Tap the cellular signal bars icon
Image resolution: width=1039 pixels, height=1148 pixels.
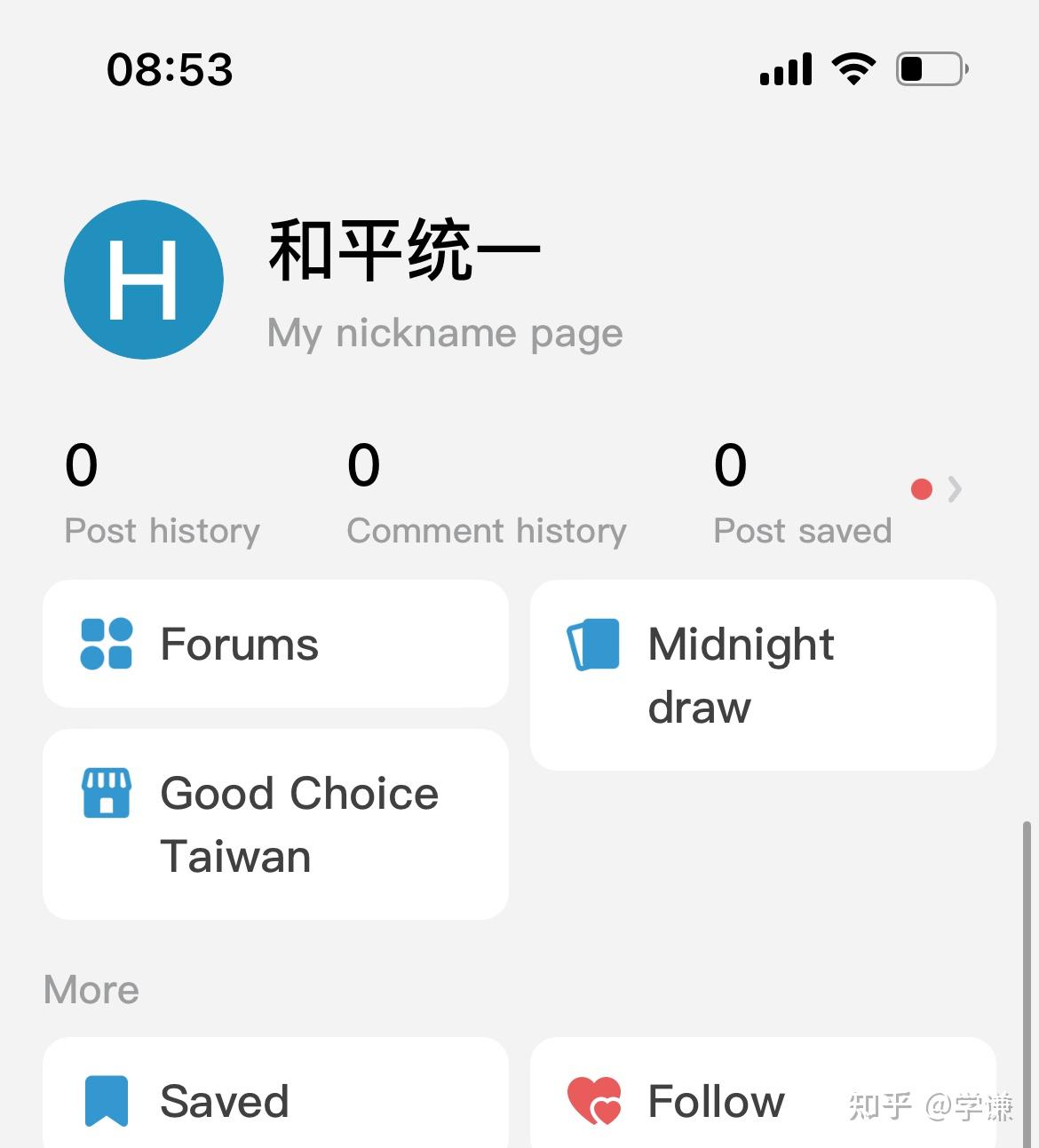point(785,67)
